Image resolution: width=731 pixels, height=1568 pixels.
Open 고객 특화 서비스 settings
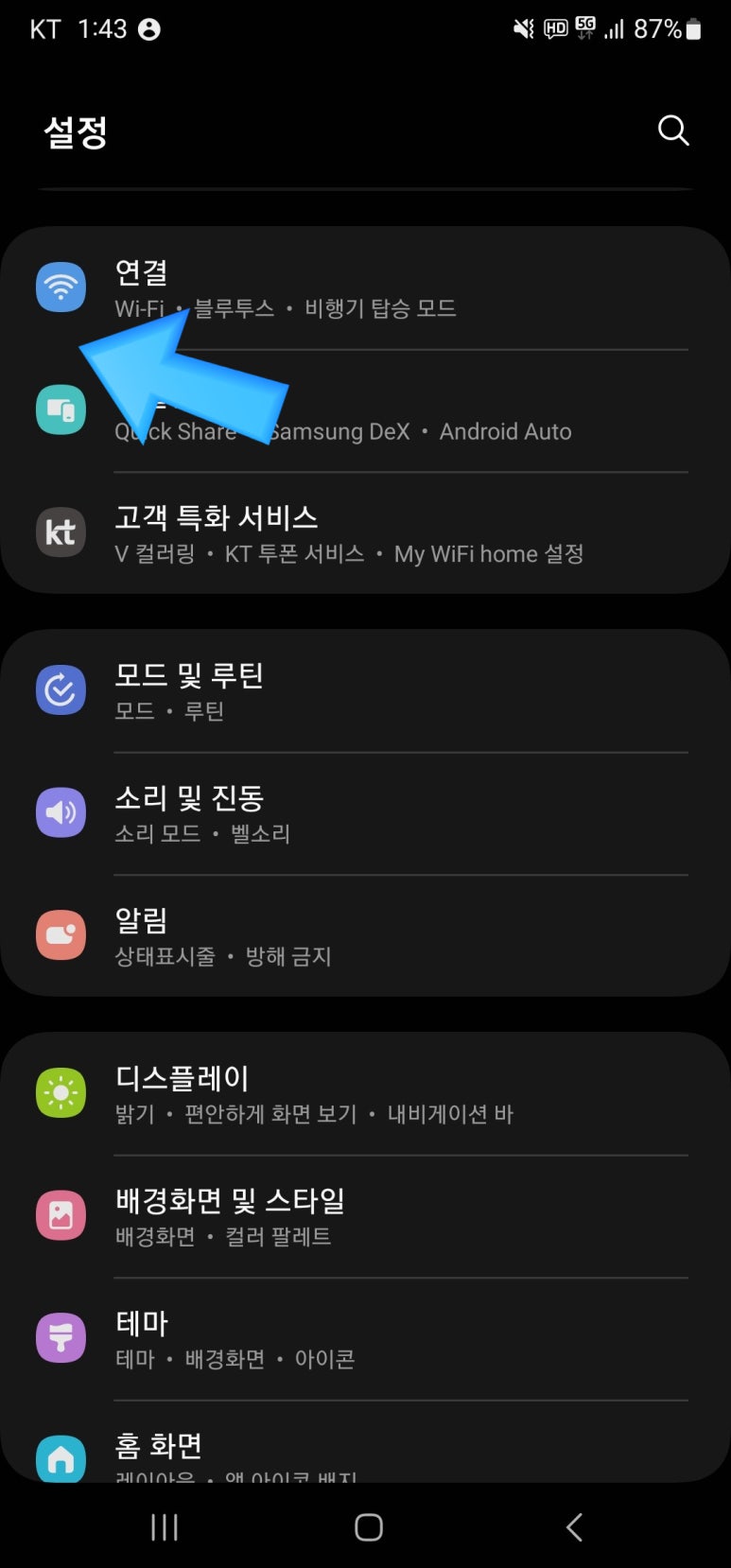pyautogui.click(x=378, y=533)
